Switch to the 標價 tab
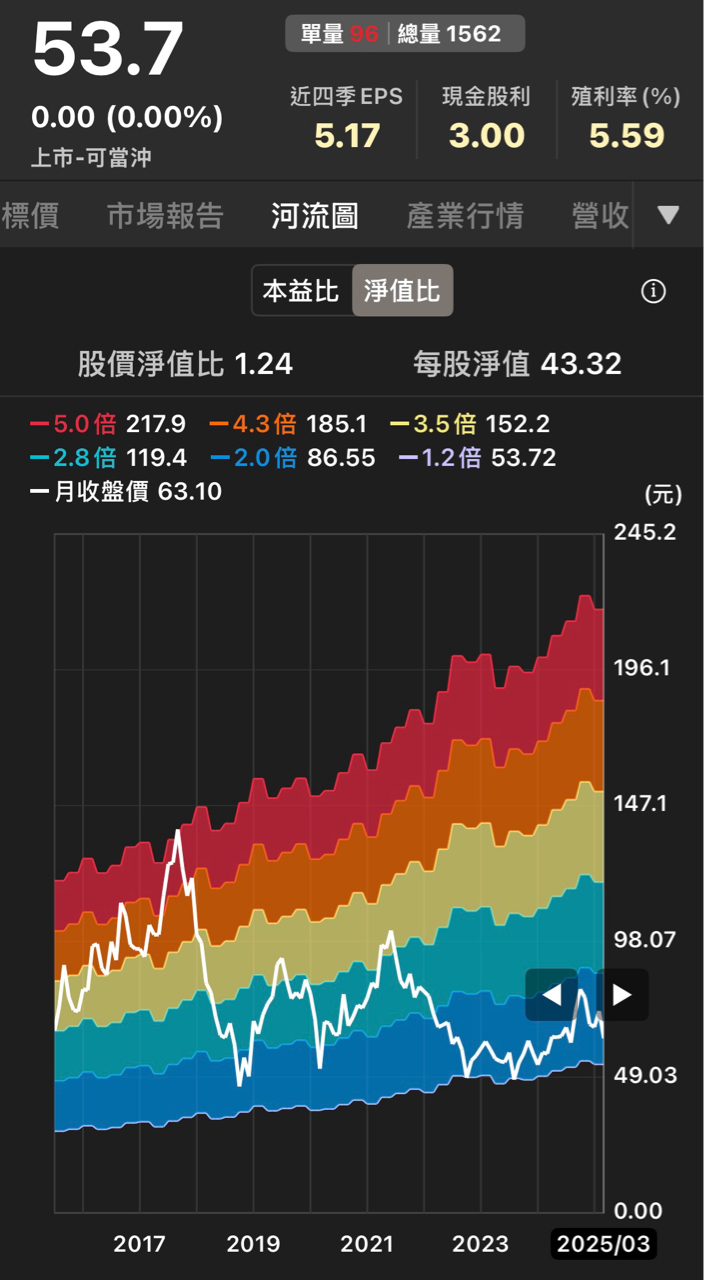The height and width of the screenshot is (1280, 704). [x=30, y=215]
